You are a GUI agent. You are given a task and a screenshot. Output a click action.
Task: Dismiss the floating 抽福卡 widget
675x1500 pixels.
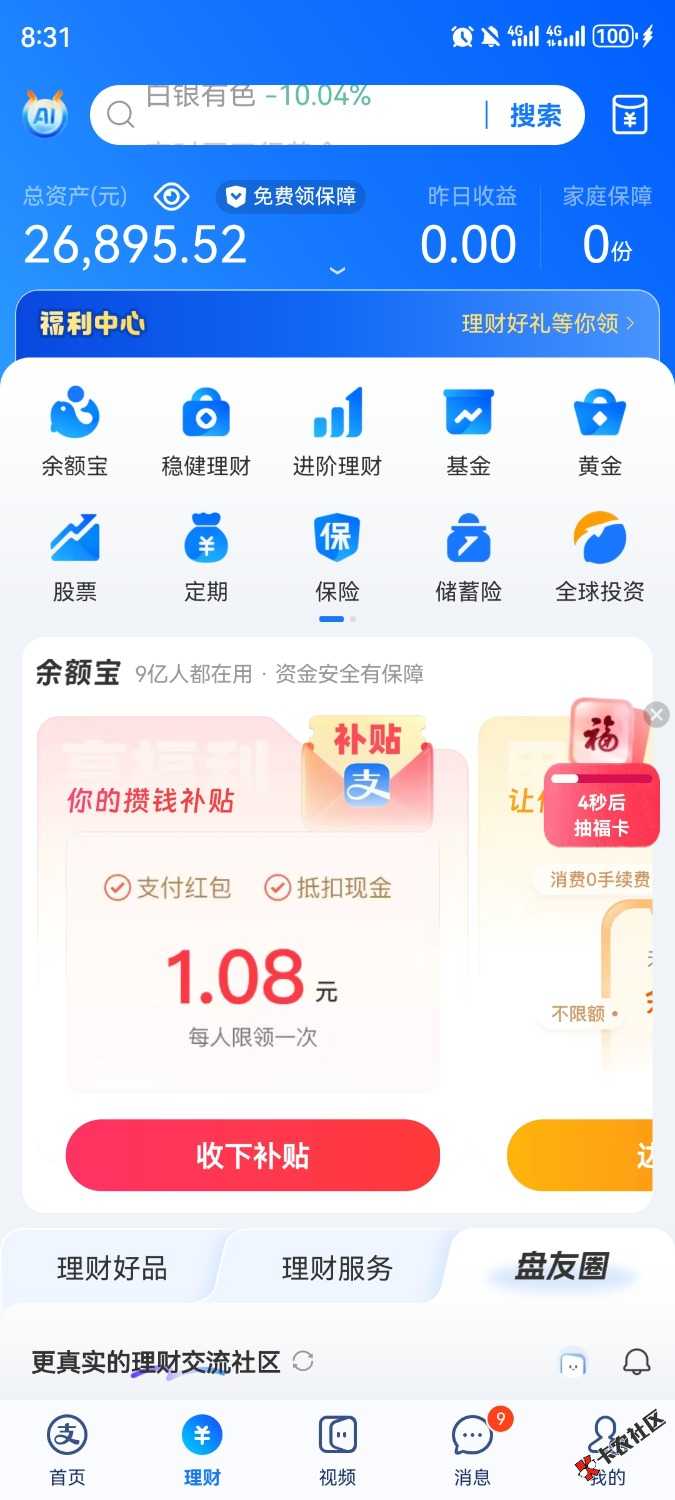657,714
